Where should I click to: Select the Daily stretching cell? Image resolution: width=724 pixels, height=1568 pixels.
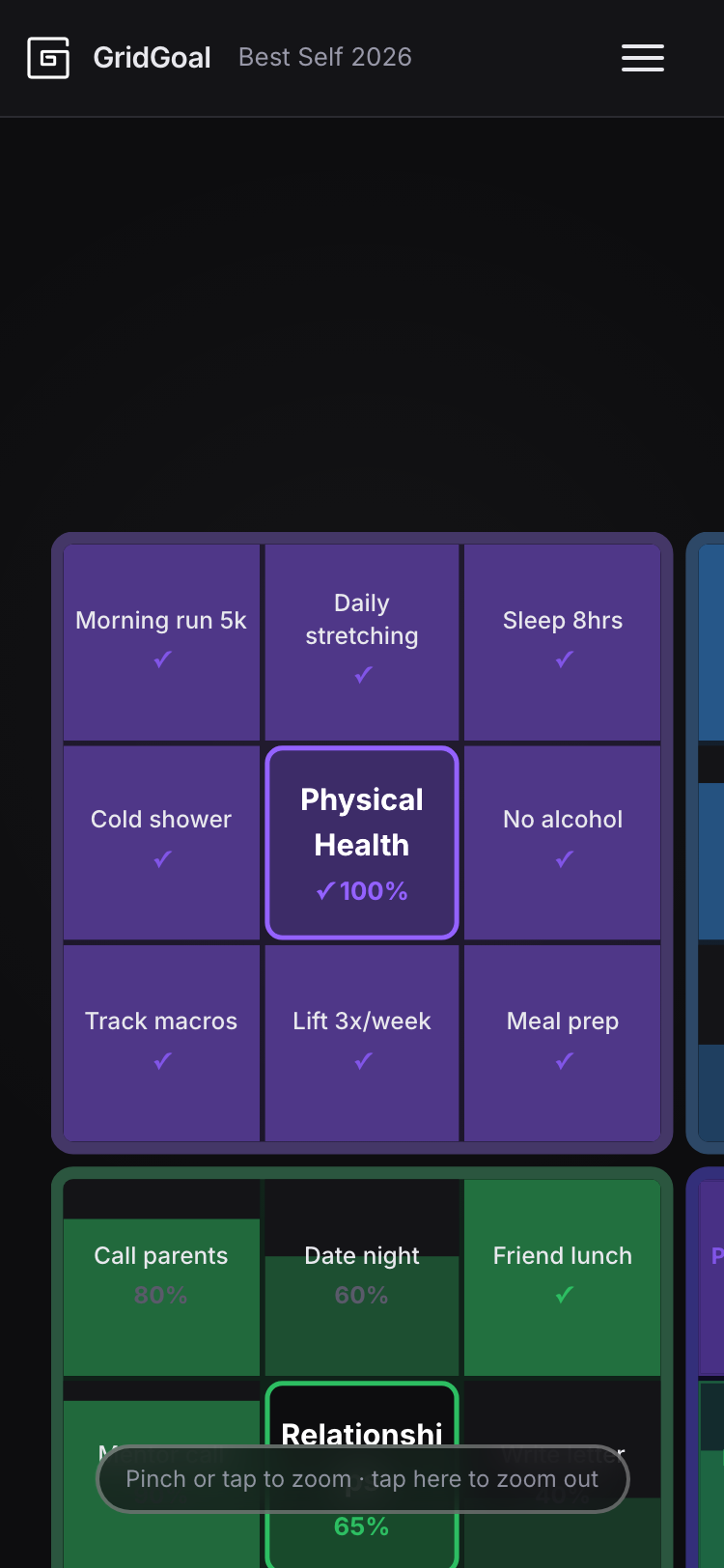coord(362,642)
